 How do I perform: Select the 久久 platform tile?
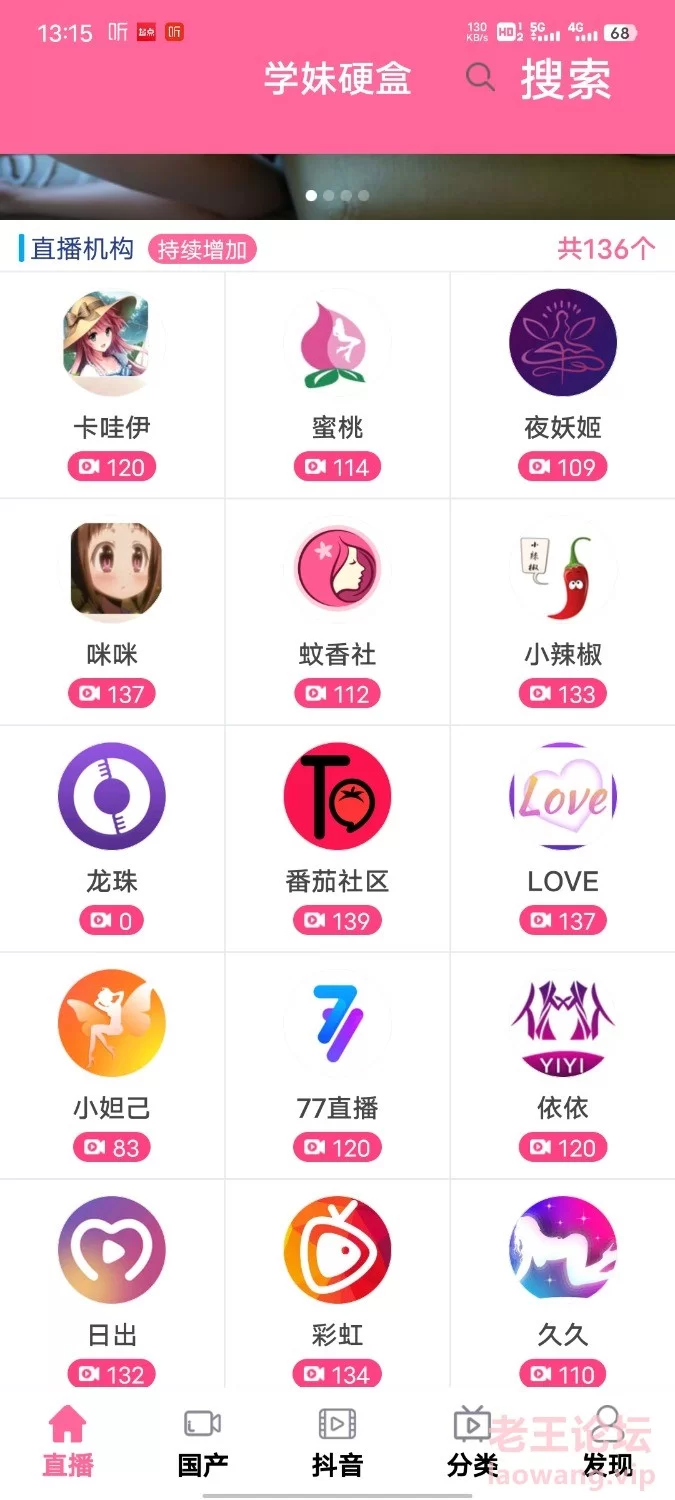click(563, 1285)
